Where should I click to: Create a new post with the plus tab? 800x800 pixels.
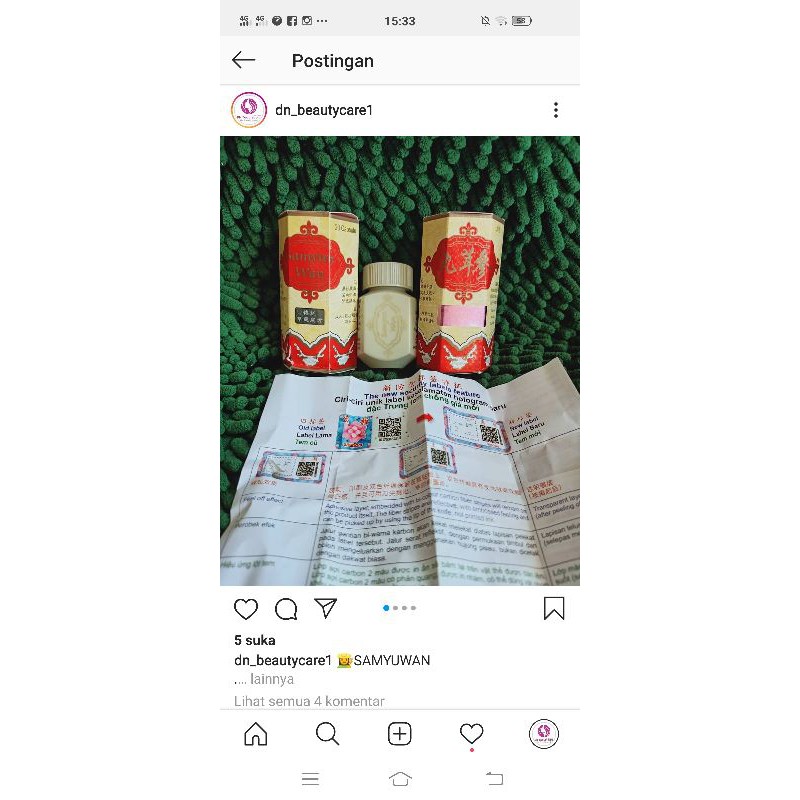pyautogui.click(x=400, y=735)
